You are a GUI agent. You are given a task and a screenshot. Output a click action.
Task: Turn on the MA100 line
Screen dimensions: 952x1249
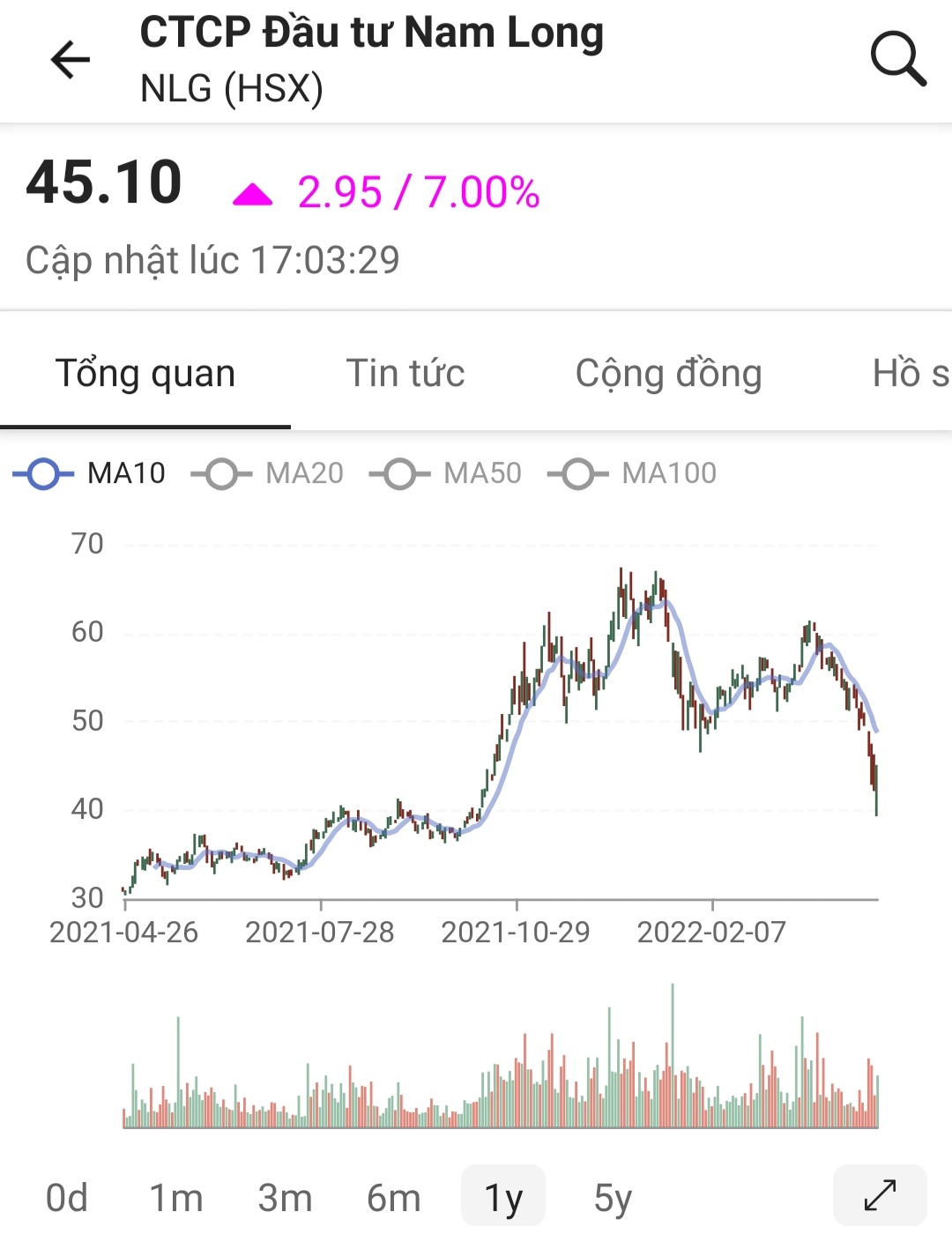coord(632,473)
